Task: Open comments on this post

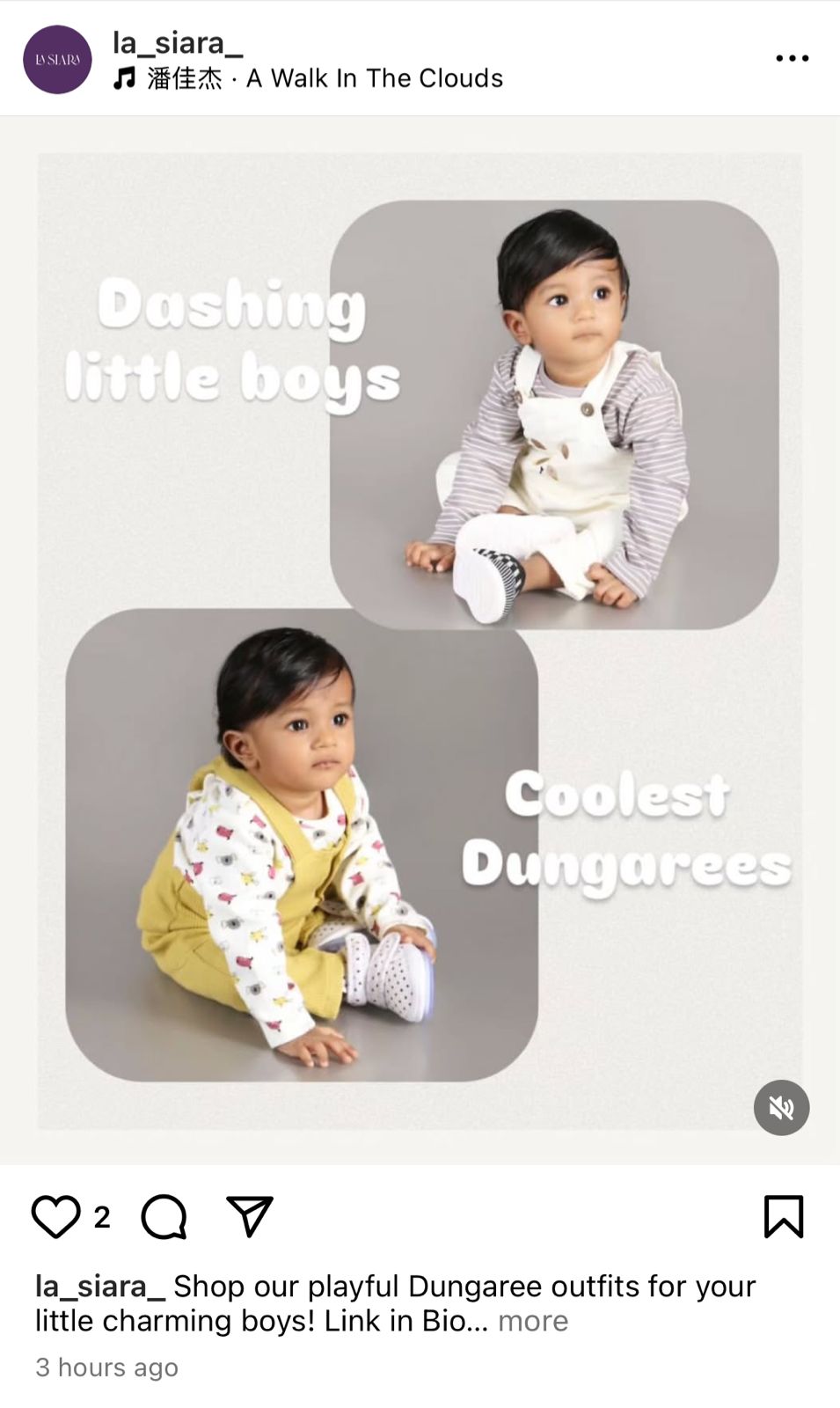Action: click(164, 1217)
